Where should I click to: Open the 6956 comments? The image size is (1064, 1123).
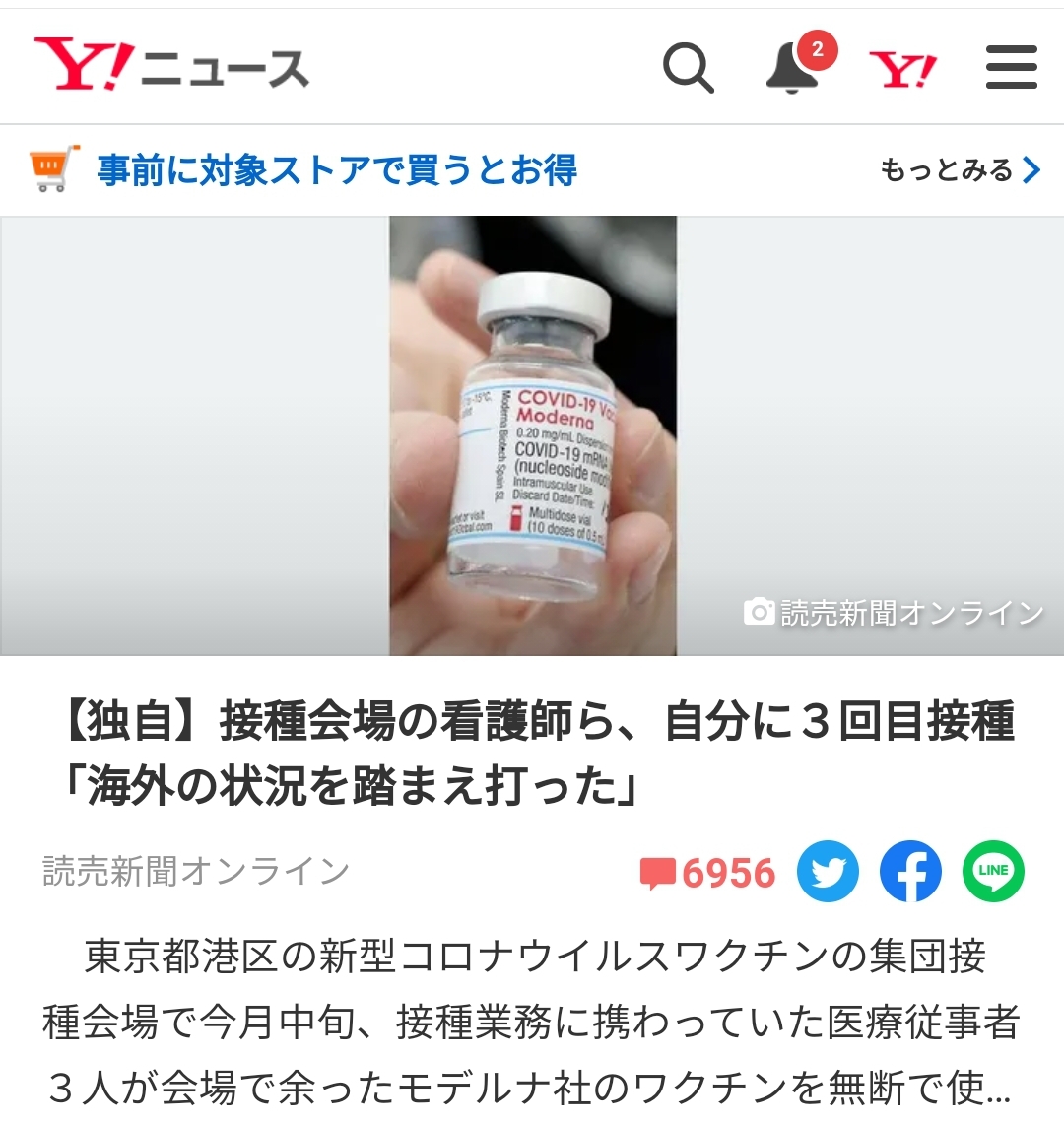point(708,873)
